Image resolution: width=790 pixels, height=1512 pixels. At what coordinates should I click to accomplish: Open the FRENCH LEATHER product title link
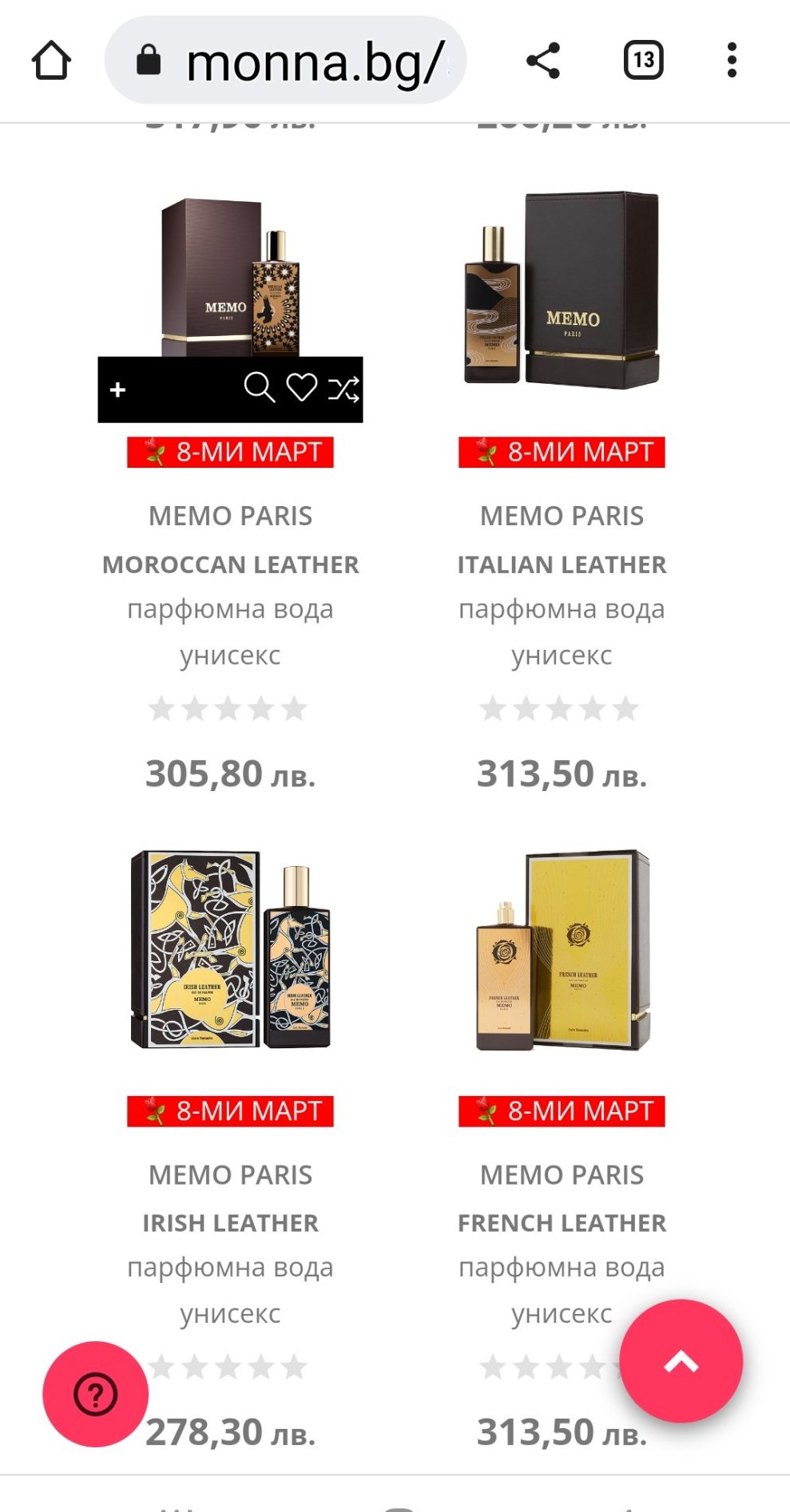coord(562,1223)
